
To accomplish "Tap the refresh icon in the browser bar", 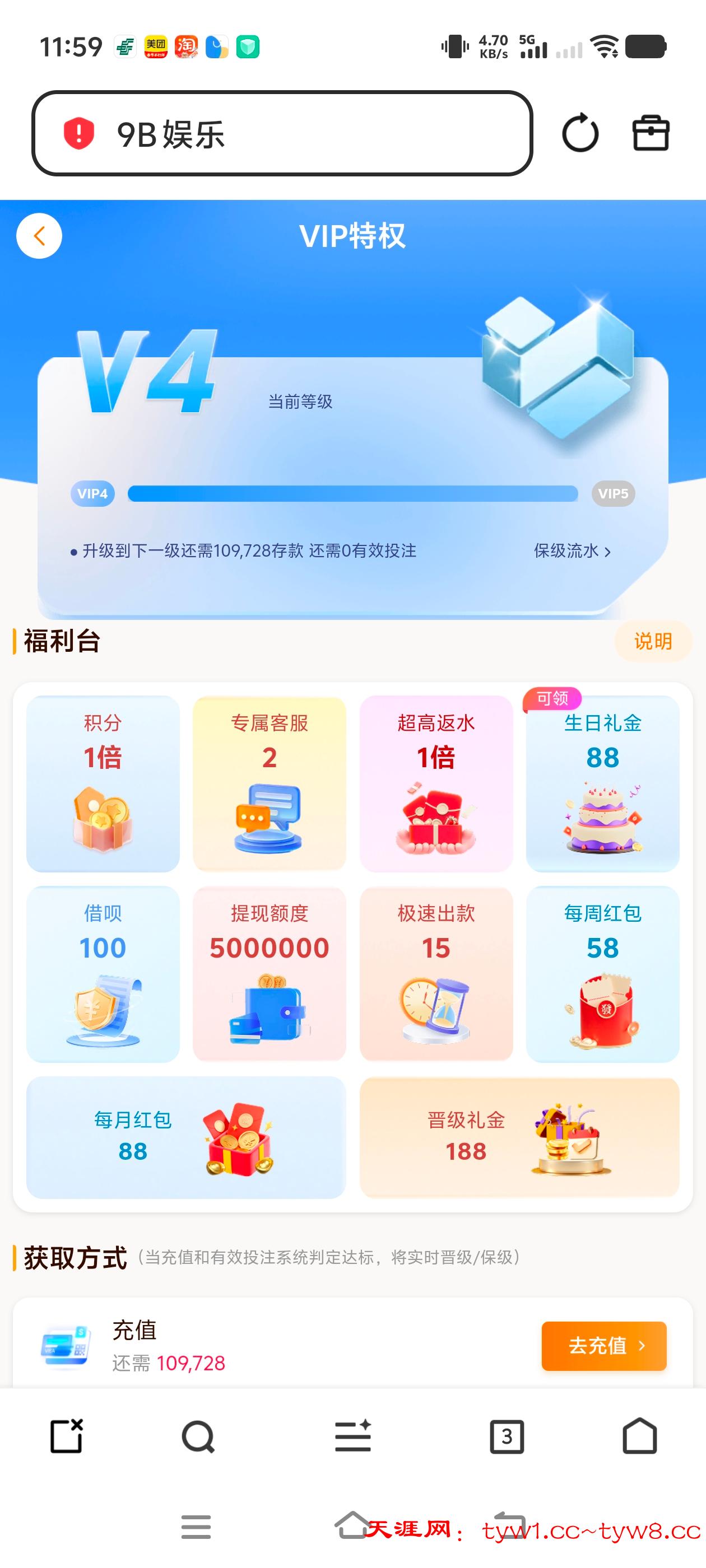I will [580, 133].
